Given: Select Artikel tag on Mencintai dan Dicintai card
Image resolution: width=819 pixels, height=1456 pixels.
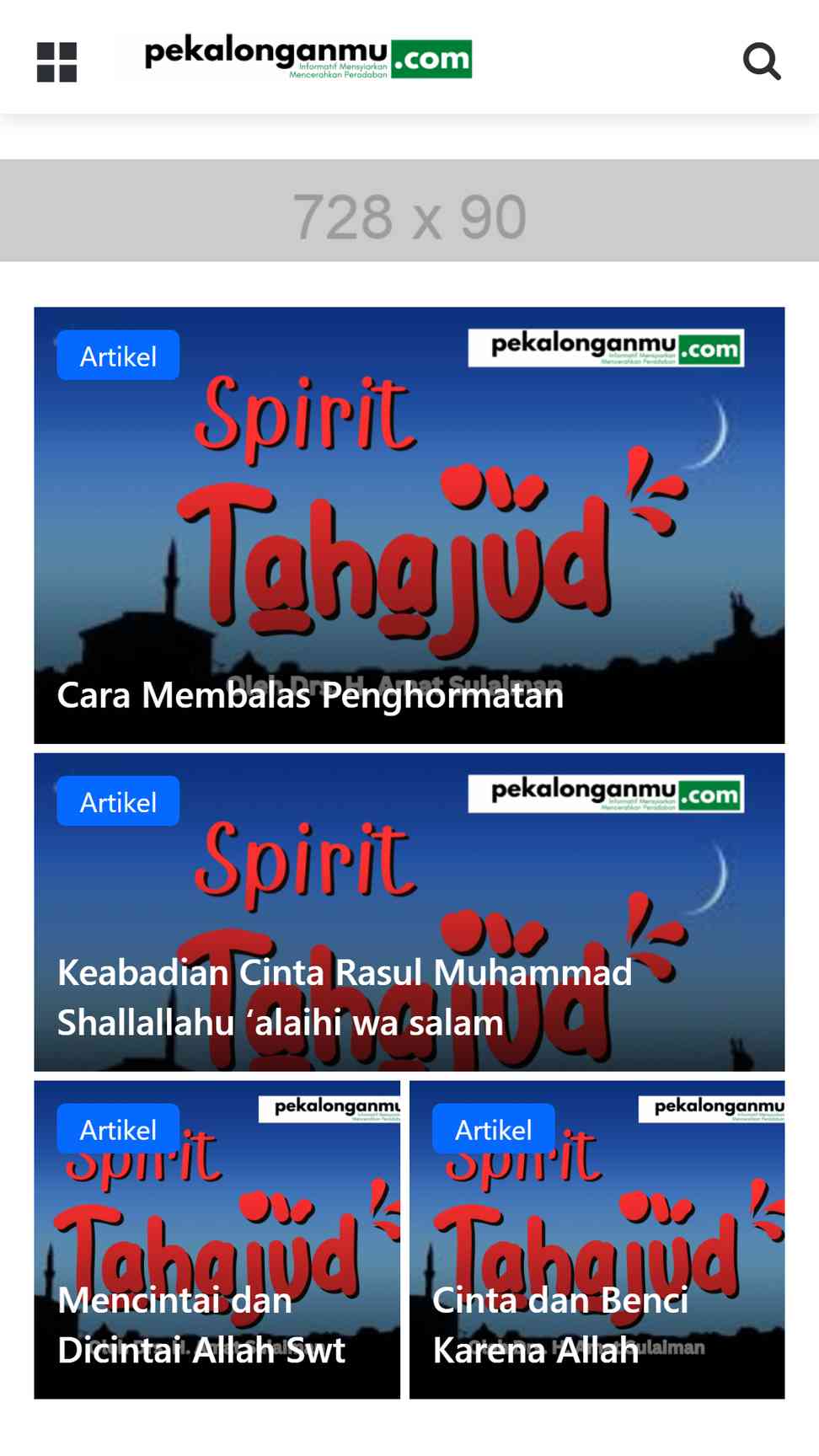Looking at the screenshot, I should (x=118, y=1129).
